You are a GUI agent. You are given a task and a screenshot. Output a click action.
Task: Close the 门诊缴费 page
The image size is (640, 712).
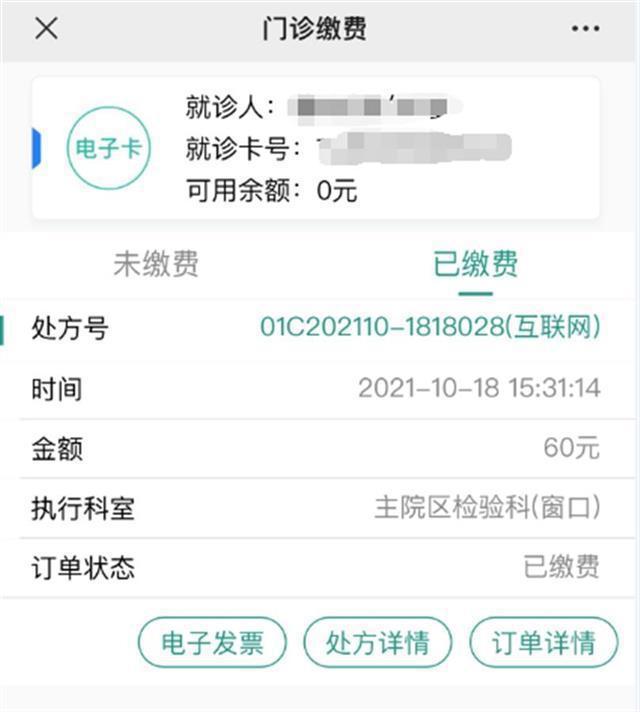tap(46, 28)
